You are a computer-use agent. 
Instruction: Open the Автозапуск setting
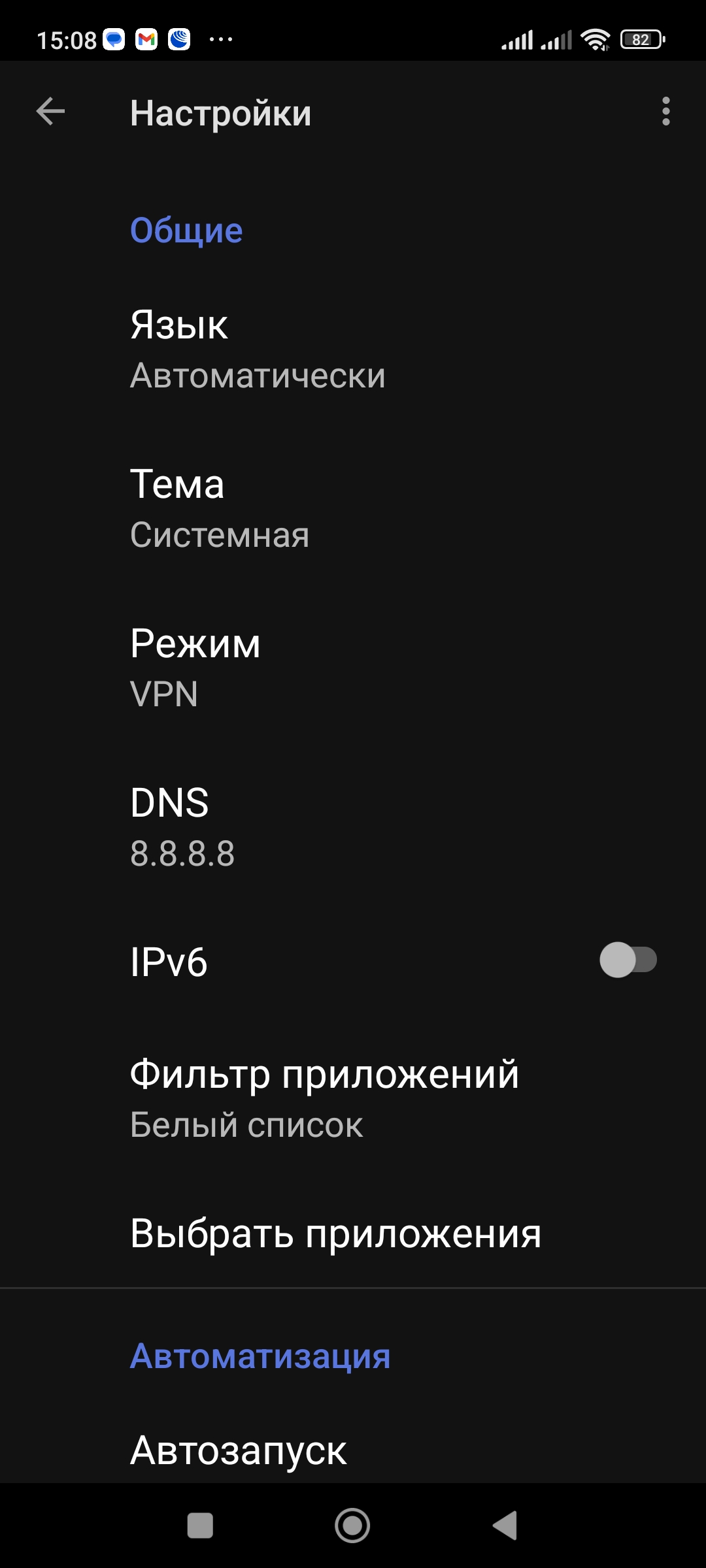click(353, 1450)
